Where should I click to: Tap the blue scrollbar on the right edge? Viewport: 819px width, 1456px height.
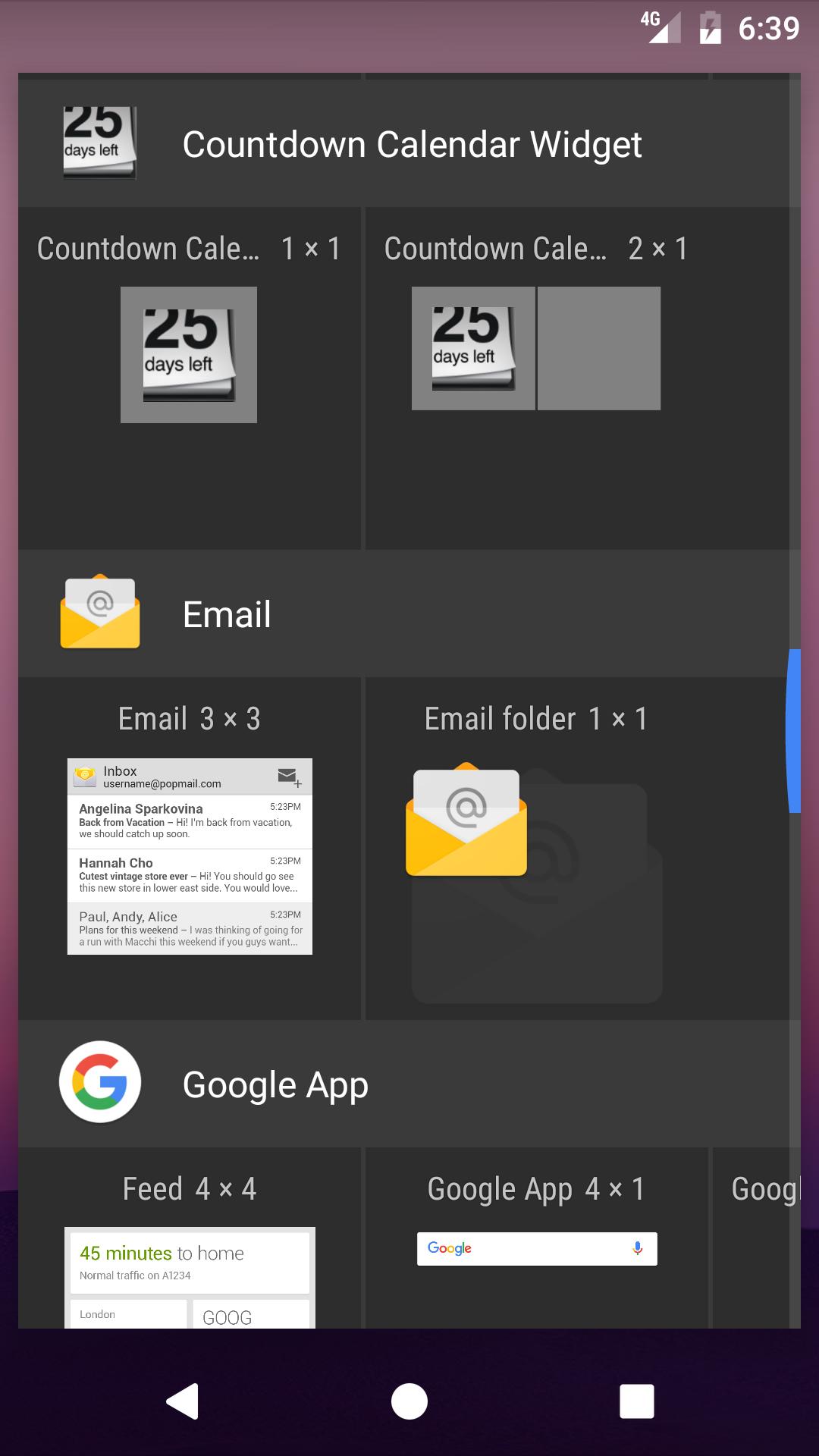795,732
